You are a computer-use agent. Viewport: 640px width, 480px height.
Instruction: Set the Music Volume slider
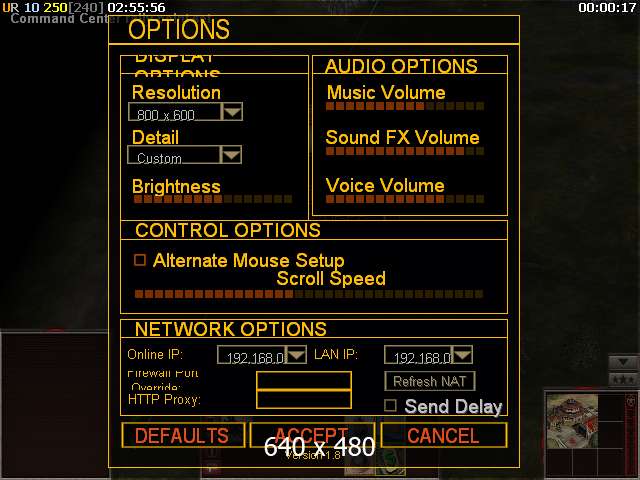tap(405, 105)
